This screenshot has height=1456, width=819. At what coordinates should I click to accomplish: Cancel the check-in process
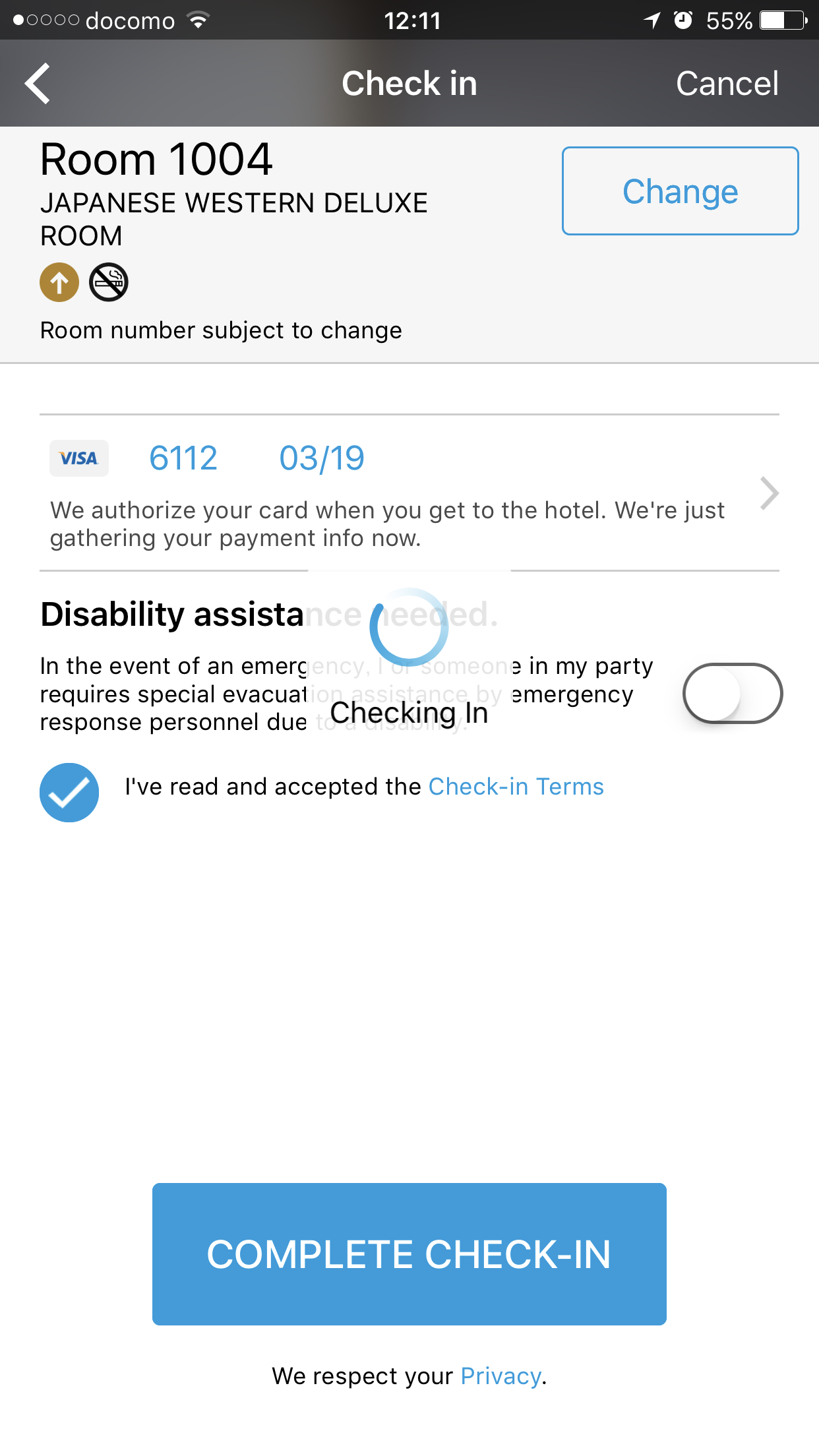coord(727,84)
